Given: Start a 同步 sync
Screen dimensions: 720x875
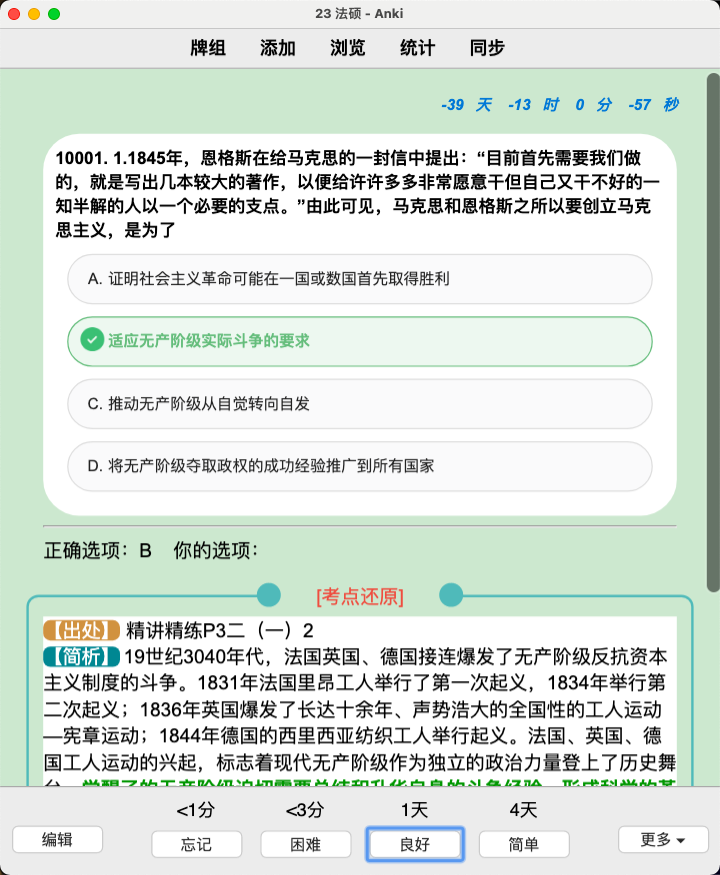Looking at the screenshot, I should (x=487, y=48).
